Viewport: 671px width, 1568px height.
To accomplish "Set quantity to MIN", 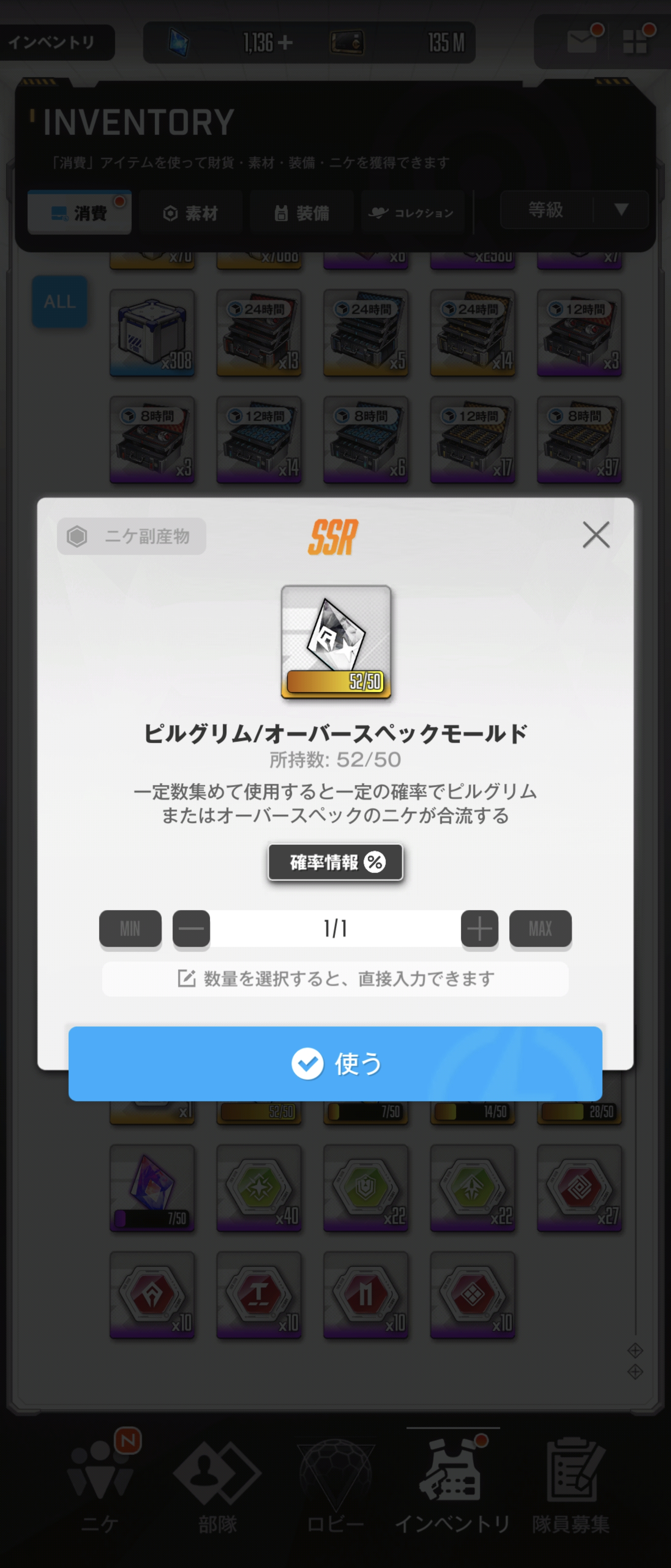I will [x=130, y=928].
